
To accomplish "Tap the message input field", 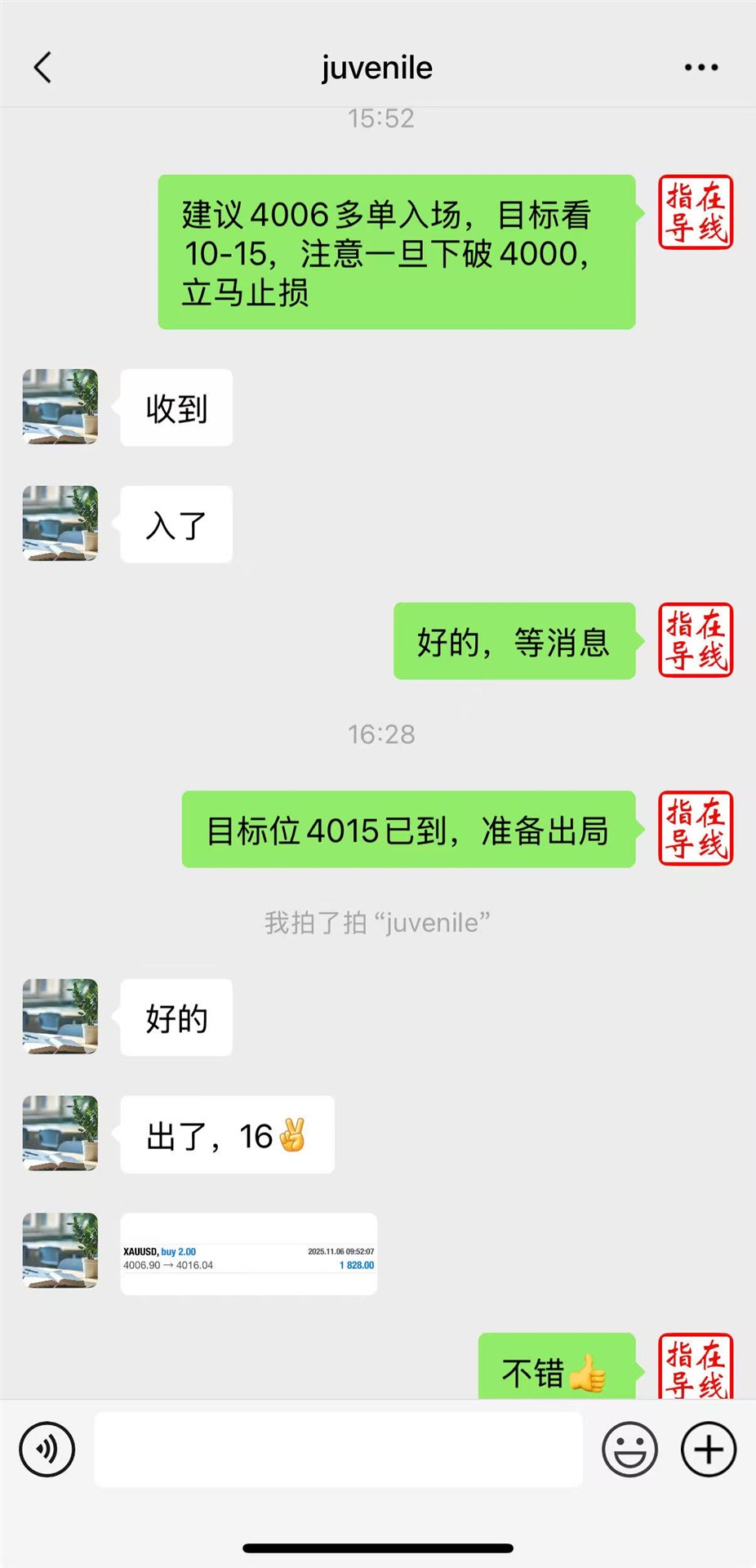I will click(337, 1450).
